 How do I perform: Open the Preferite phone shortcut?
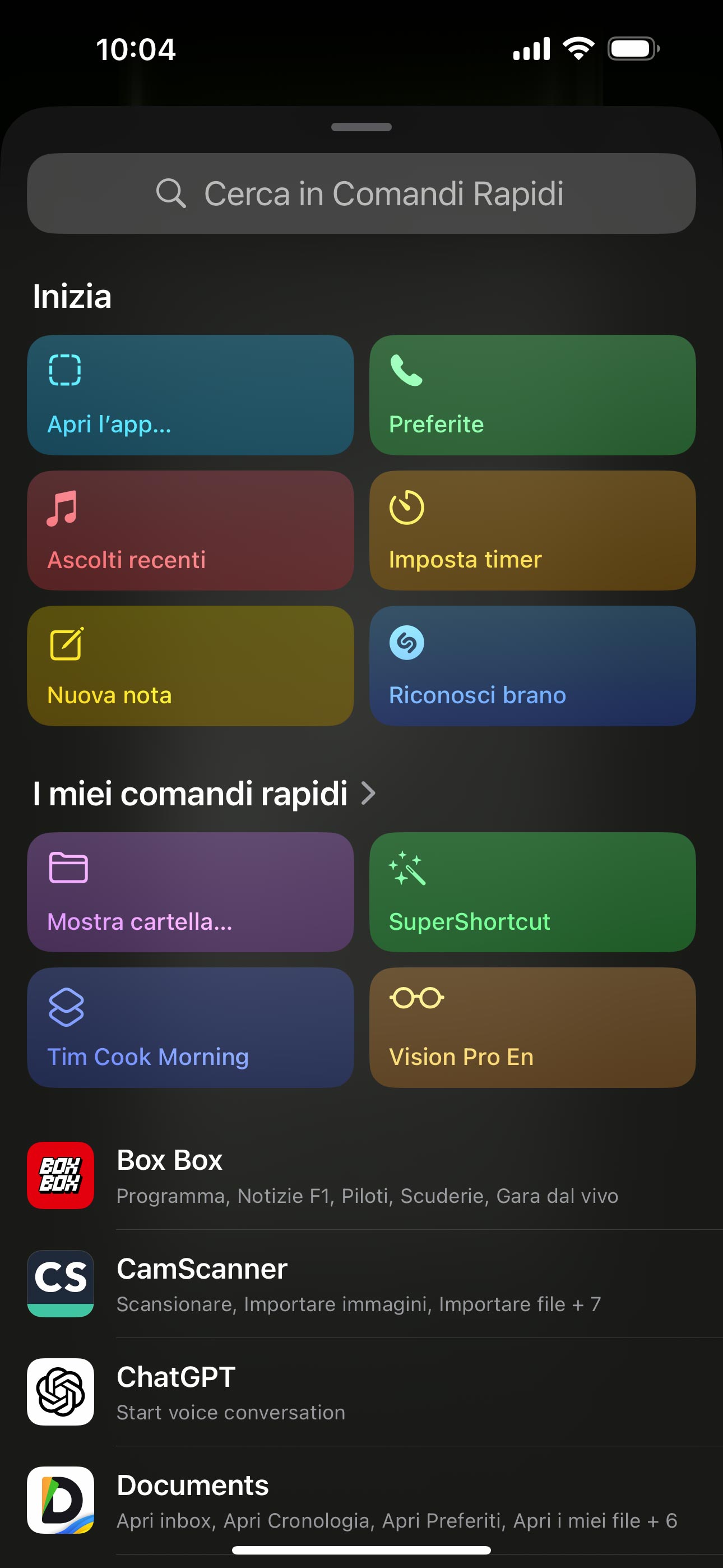click(x=532, y=395)
